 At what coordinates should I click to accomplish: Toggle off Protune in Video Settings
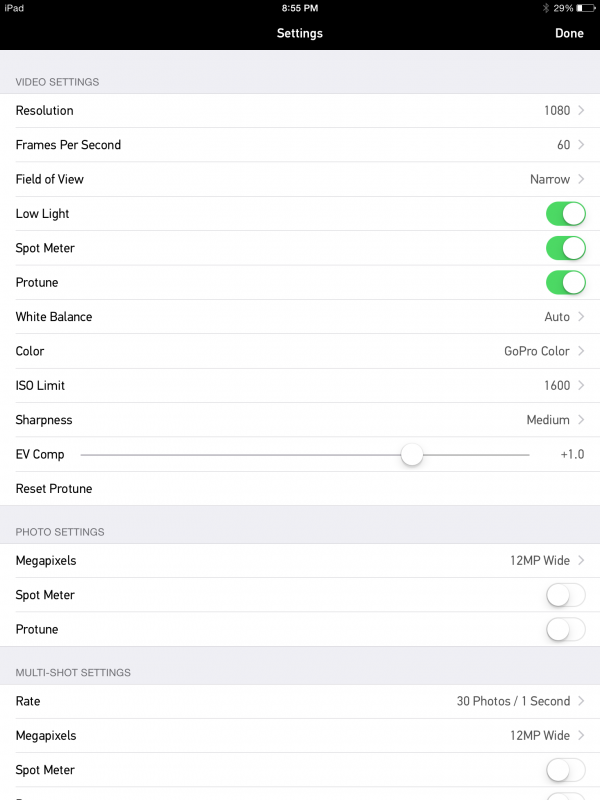565,282
